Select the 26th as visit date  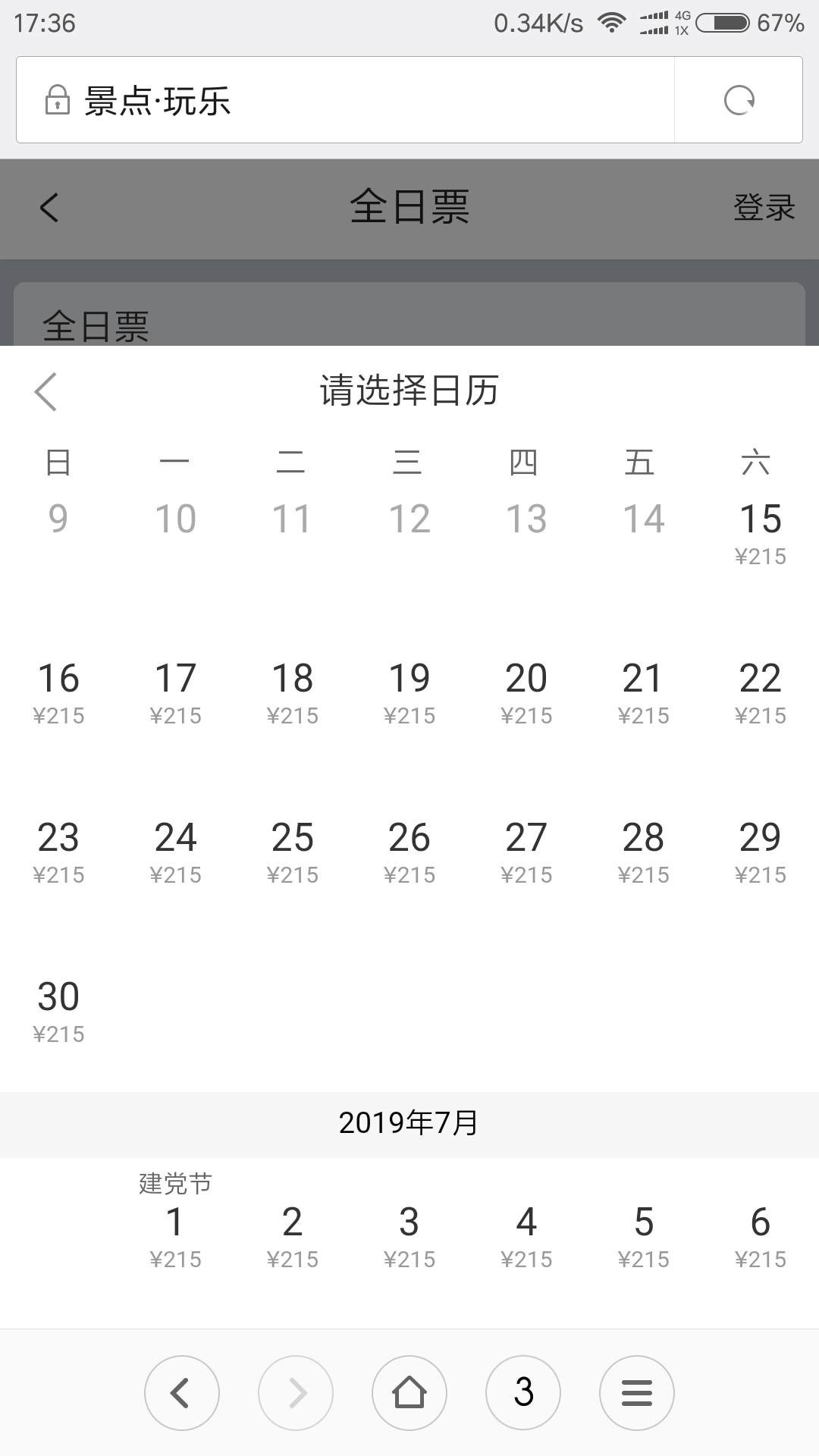pyautogui.click(x=409, y=852)
